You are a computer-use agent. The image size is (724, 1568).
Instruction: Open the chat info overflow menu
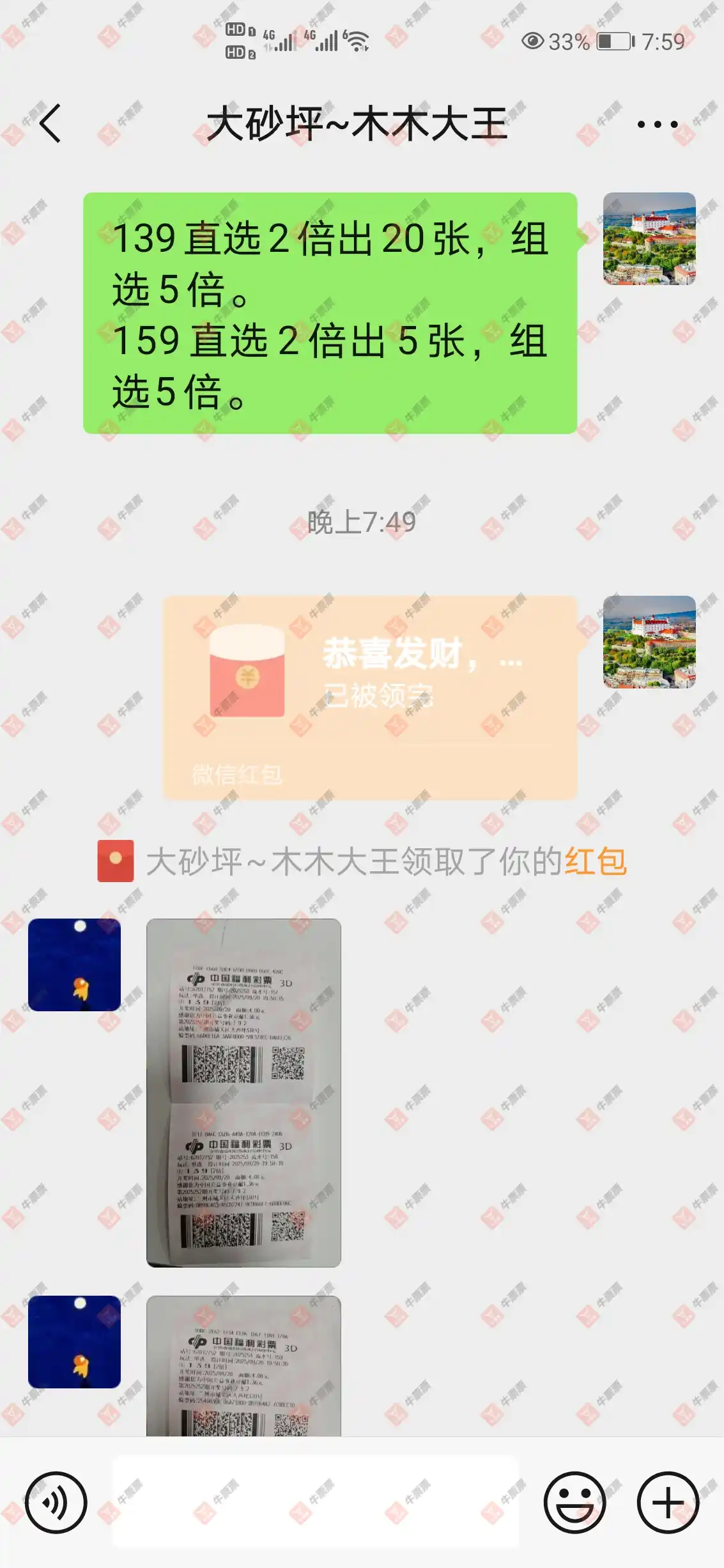[658, 124]
